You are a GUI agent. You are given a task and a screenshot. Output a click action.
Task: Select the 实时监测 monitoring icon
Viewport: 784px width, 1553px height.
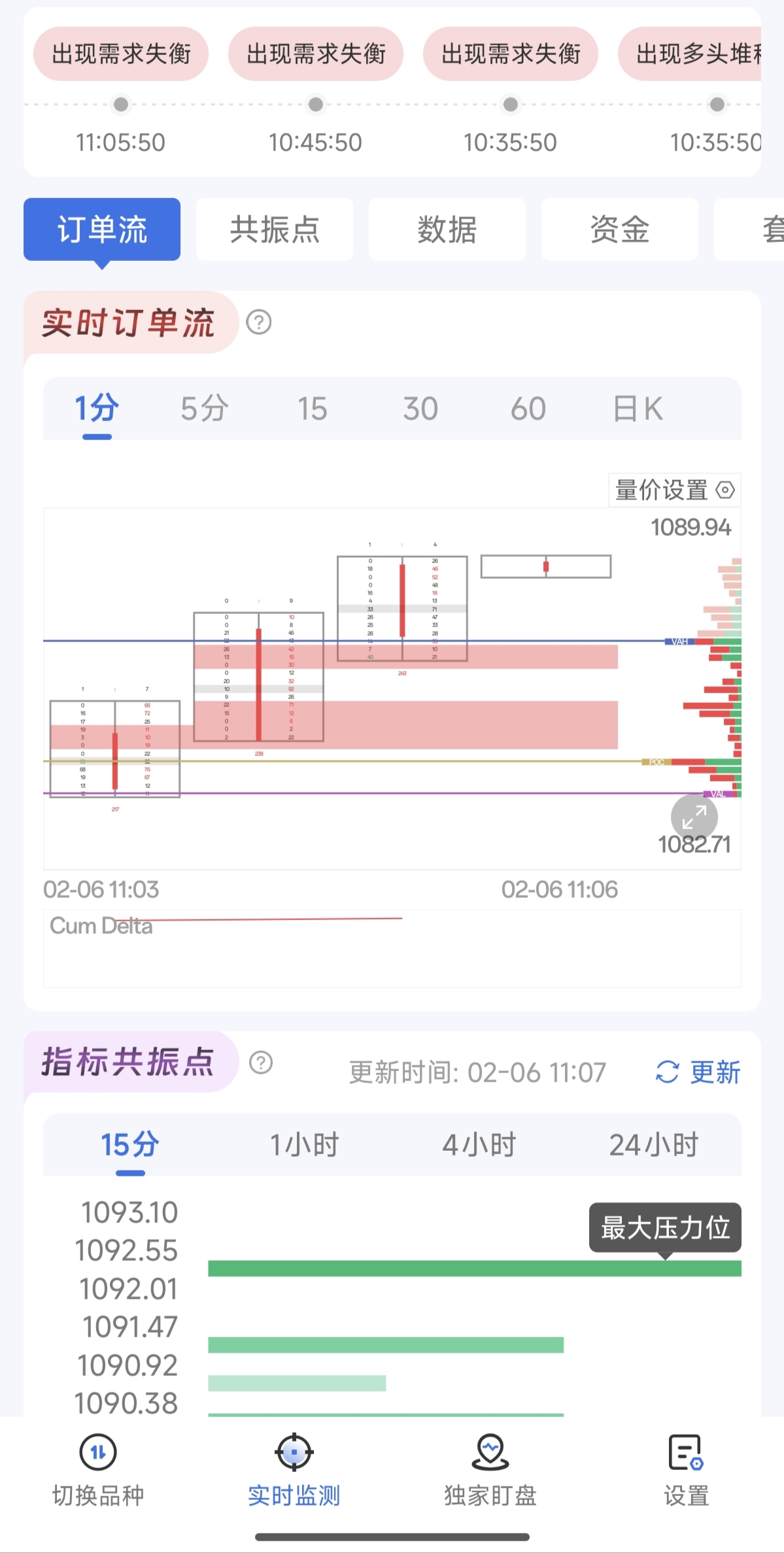(x=294, y=1453)
